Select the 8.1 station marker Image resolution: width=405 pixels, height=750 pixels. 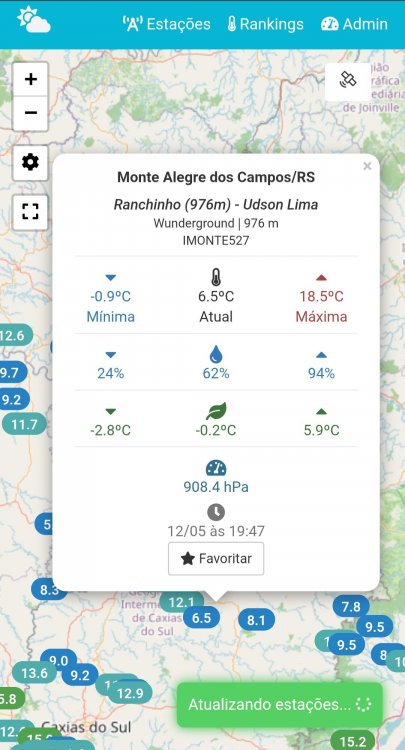click(x=256, y=621)
